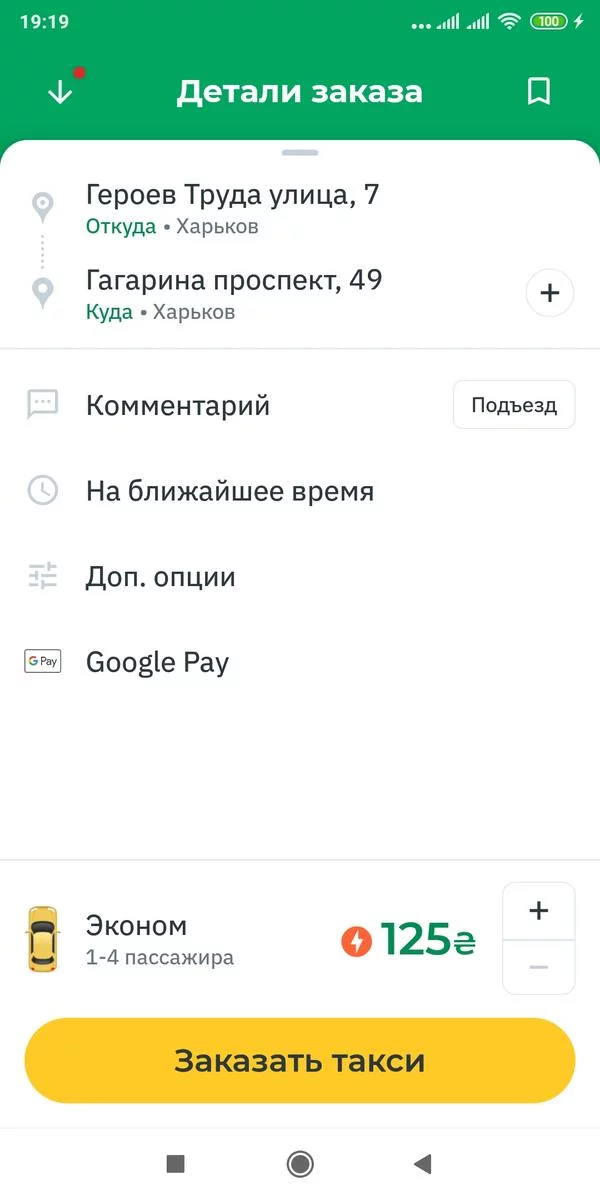
Task: Open Доп. опции settings
Action: [161, 577]
